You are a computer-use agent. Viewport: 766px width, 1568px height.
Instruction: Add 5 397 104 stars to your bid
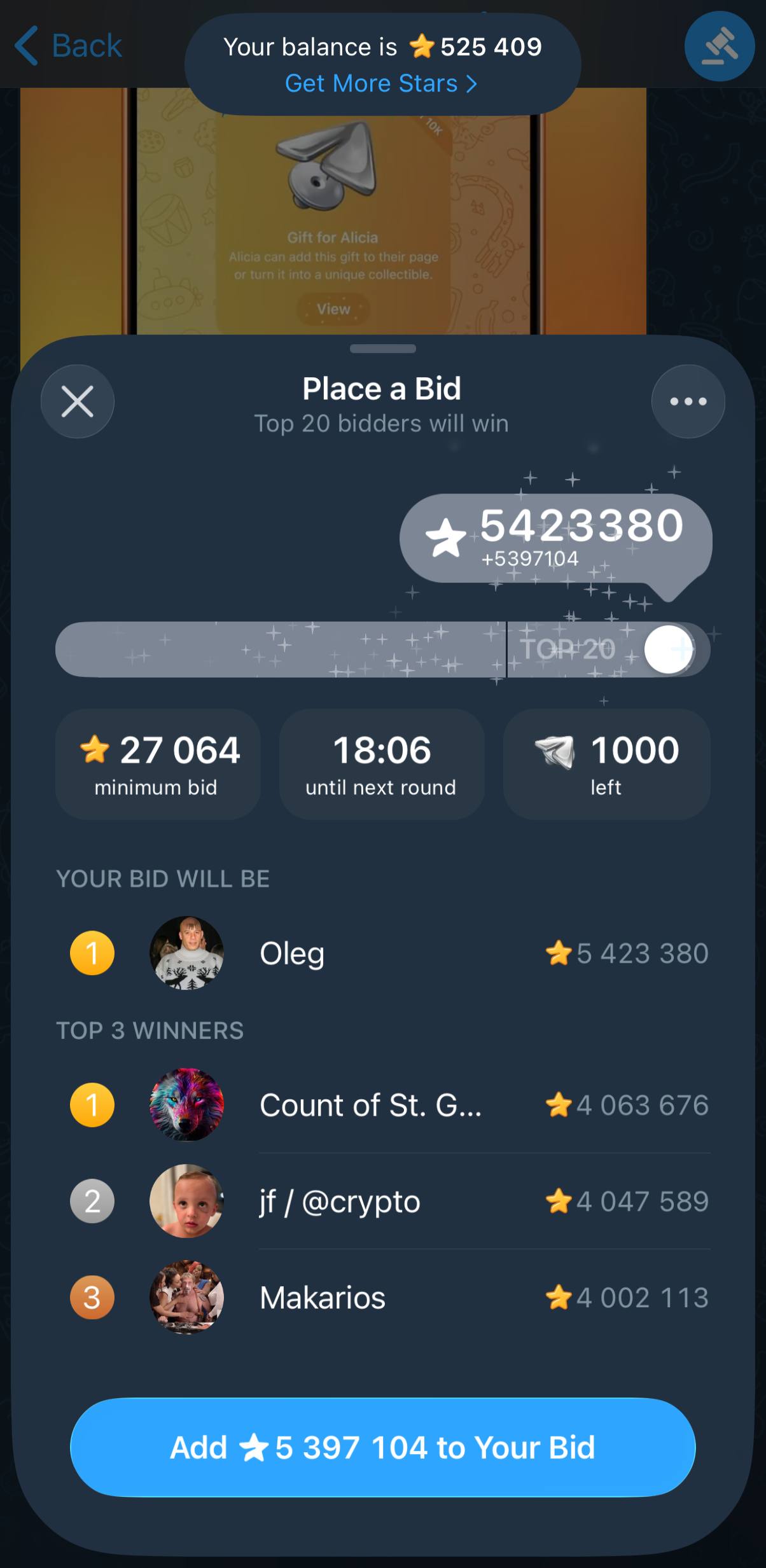(382, 1447)
